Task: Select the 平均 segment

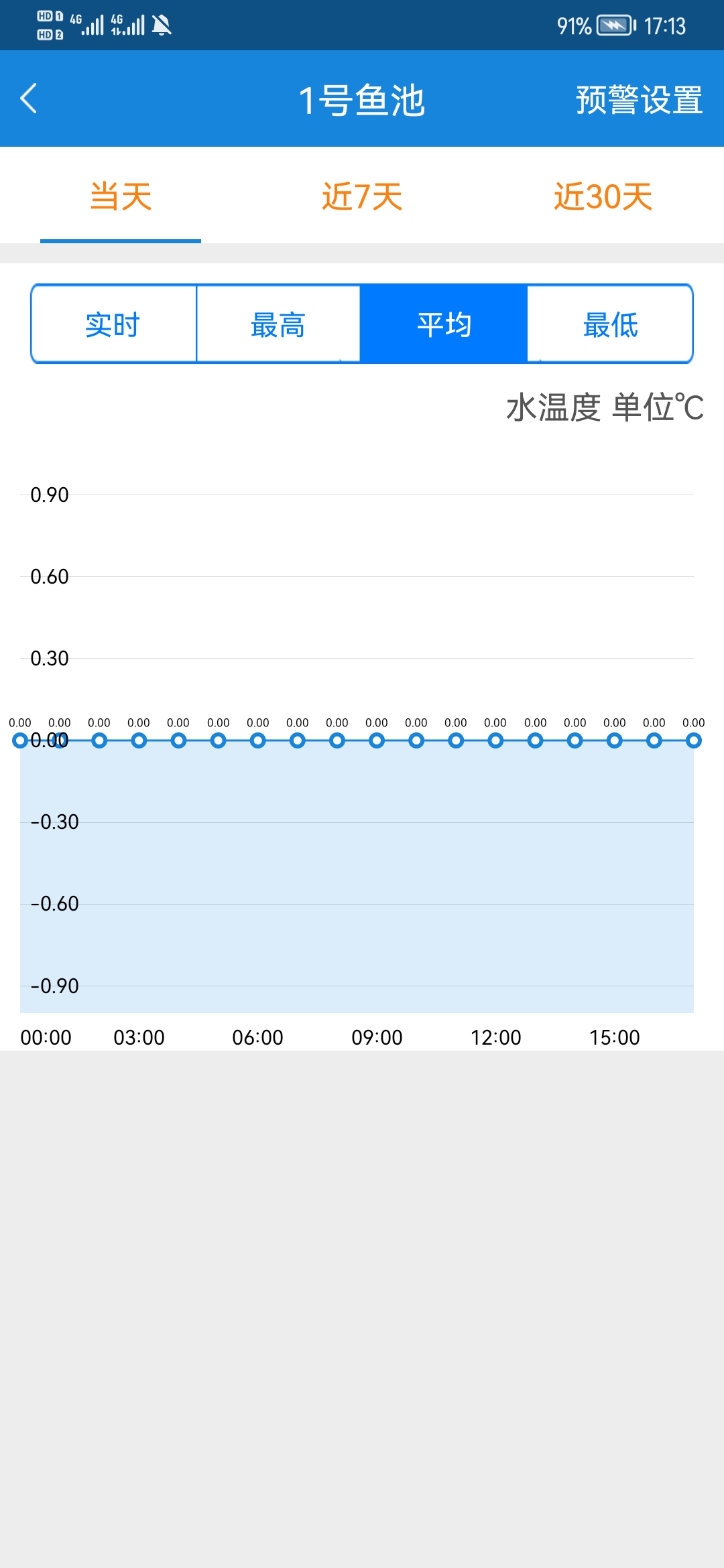Action: tap(444, 324)
